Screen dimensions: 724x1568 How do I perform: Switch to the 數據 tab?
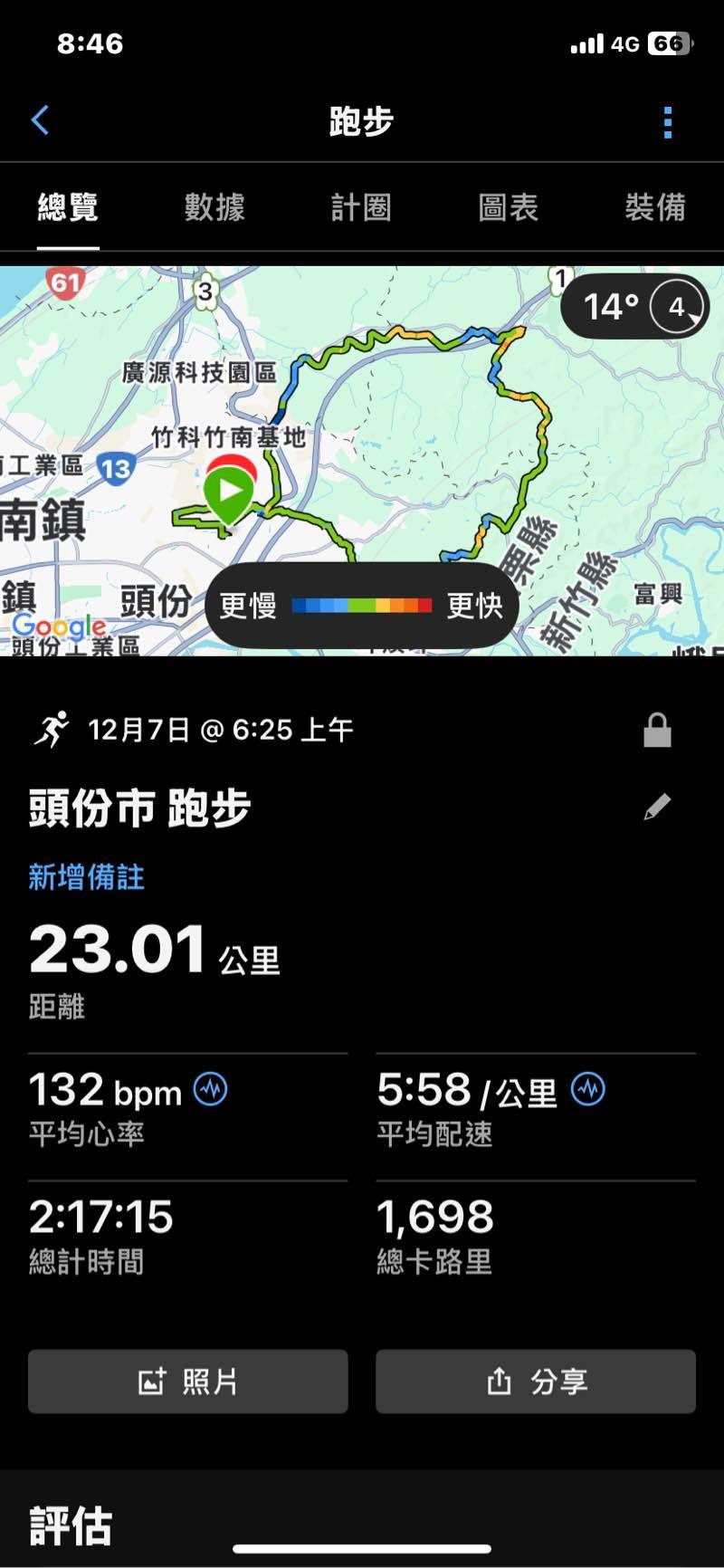214,208
